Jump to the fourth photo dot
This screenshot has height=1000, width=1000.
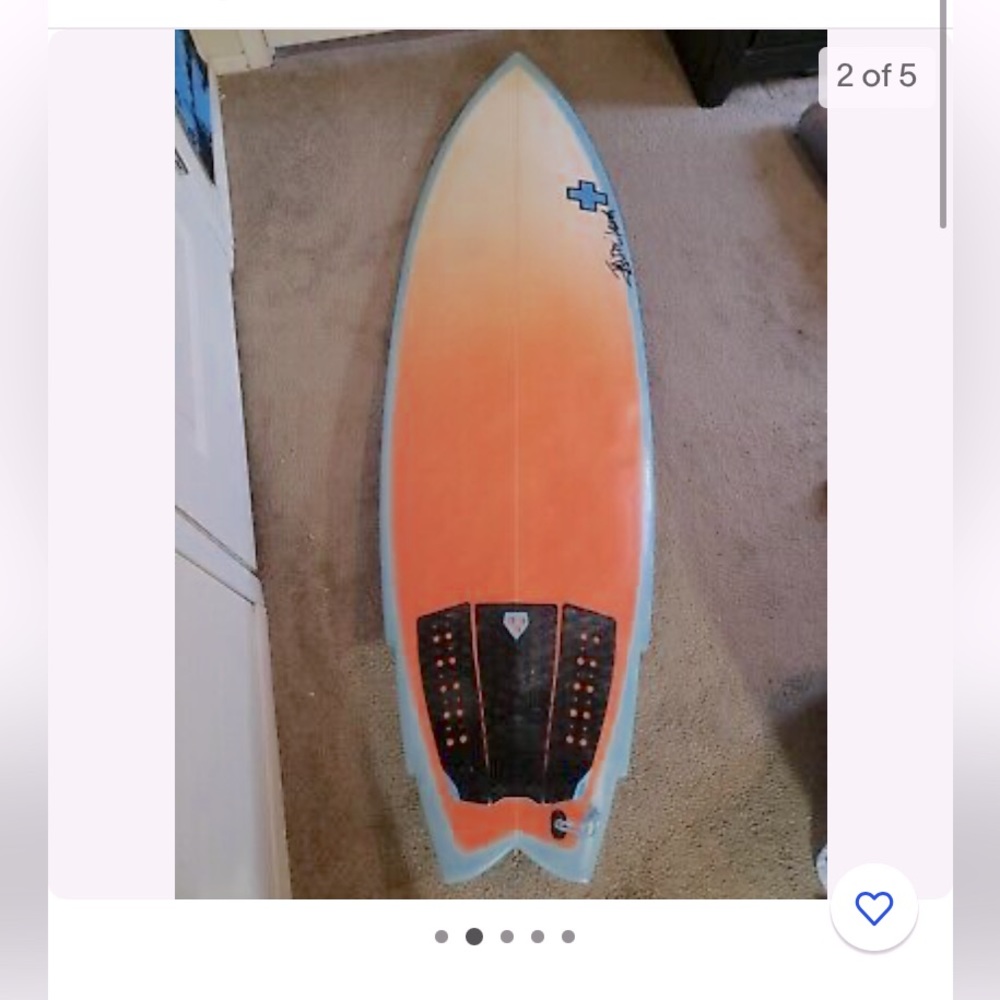pos(538,937)
